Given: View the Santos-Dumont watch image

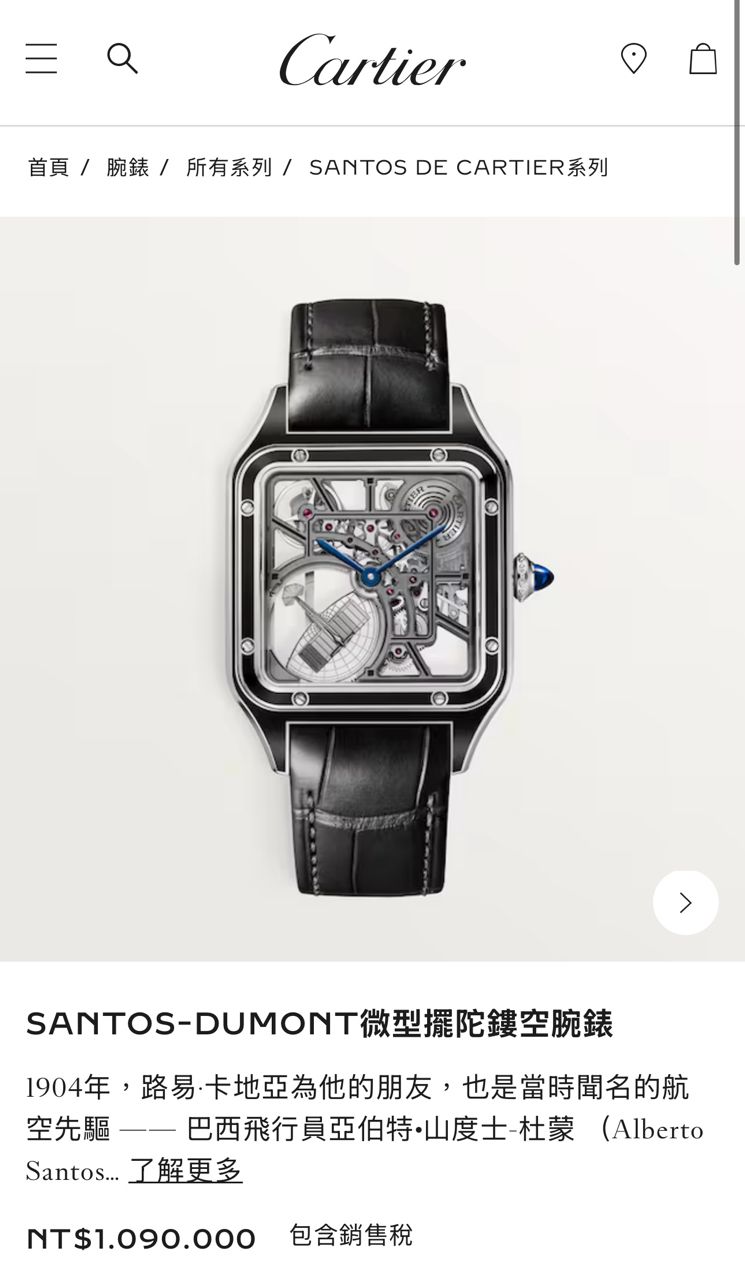Looking at the screenshot, I should (x=372, y=590).
